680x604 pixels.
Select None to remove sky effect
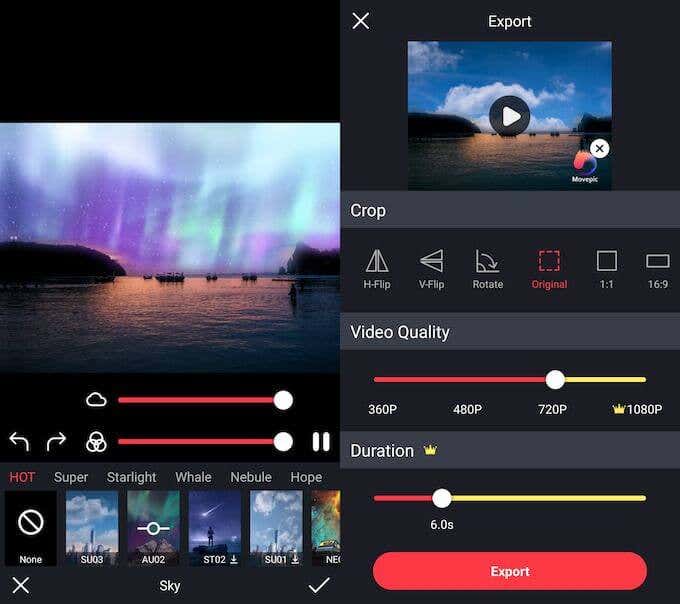click(x=31, y=527)
